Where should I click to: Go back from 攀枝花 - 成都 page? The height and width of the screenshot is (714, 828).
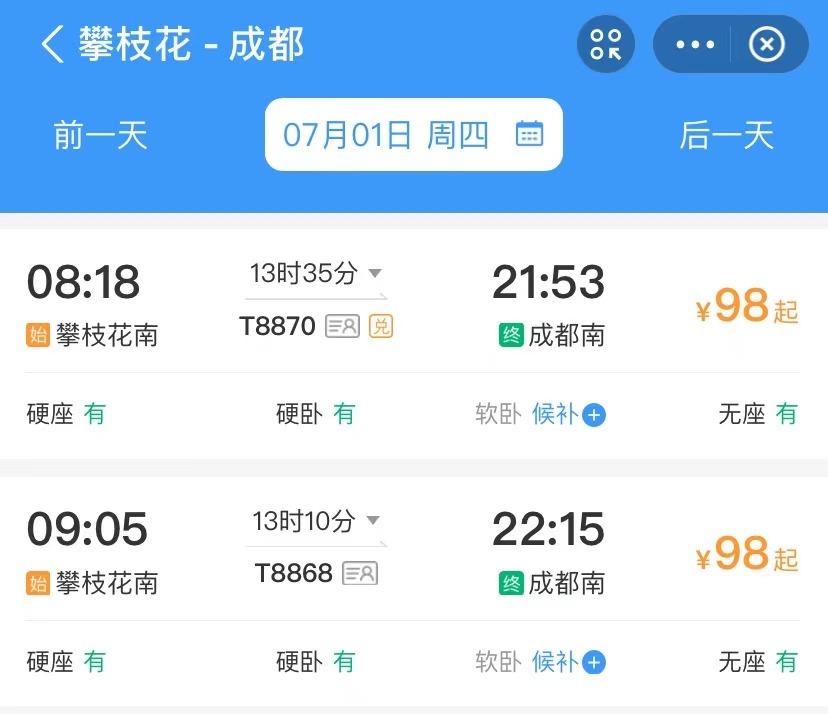coord(52,45)
